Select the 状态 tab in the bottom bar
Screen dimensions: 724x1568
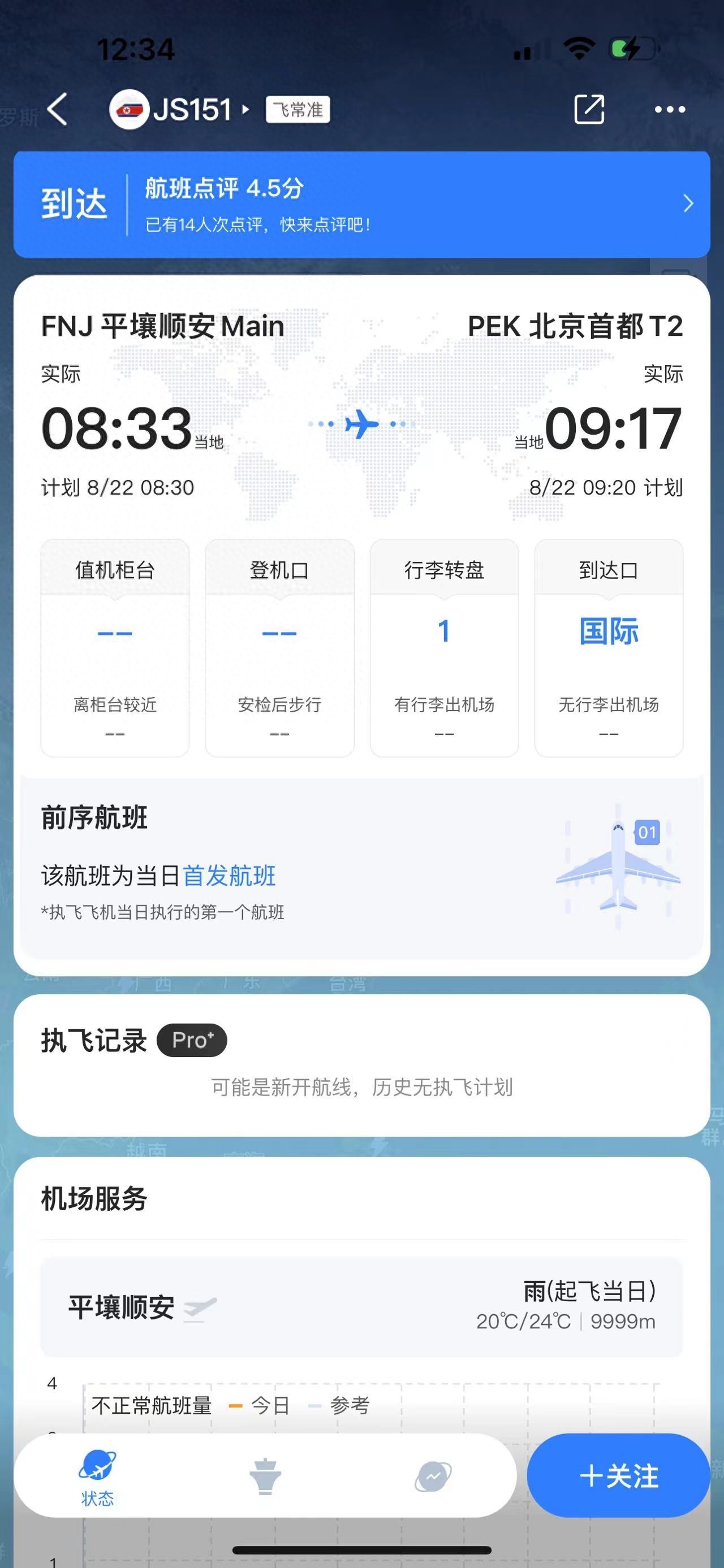(x=97, y=1475)
